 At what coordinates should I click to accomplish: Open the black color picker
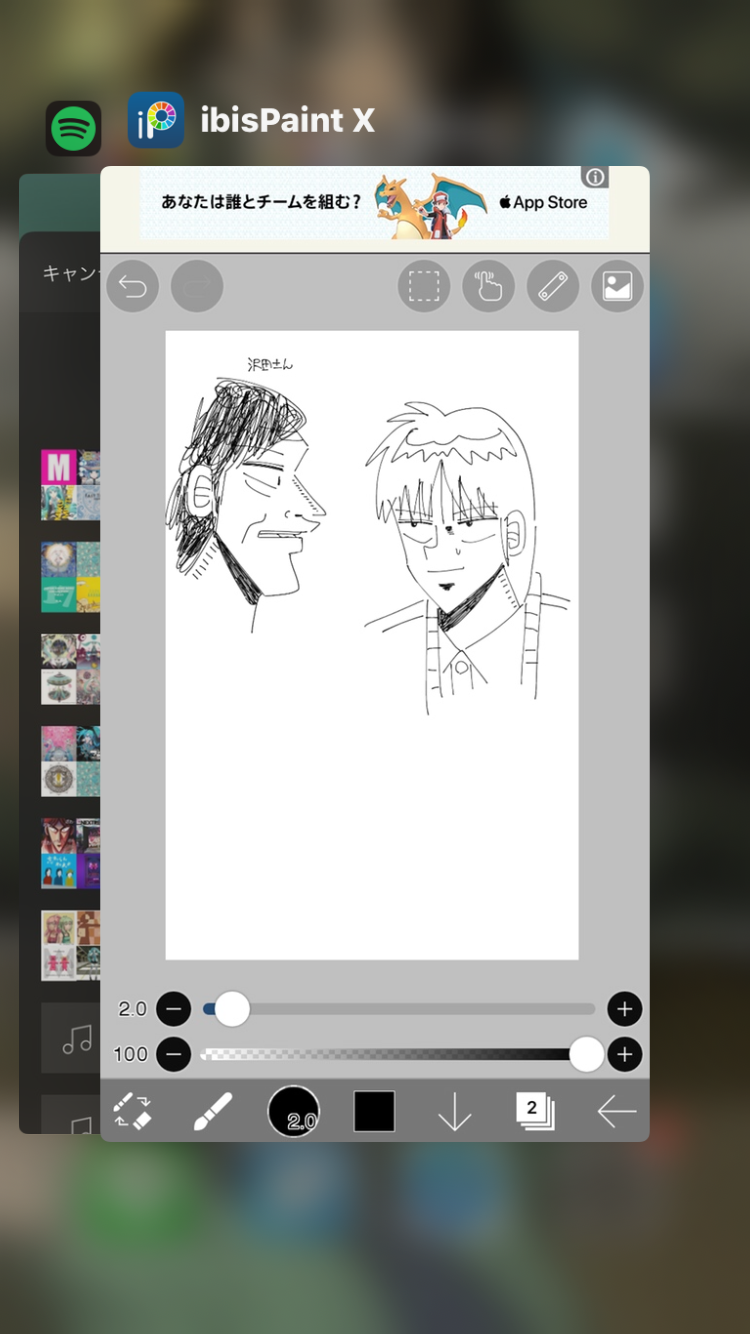374,1111
